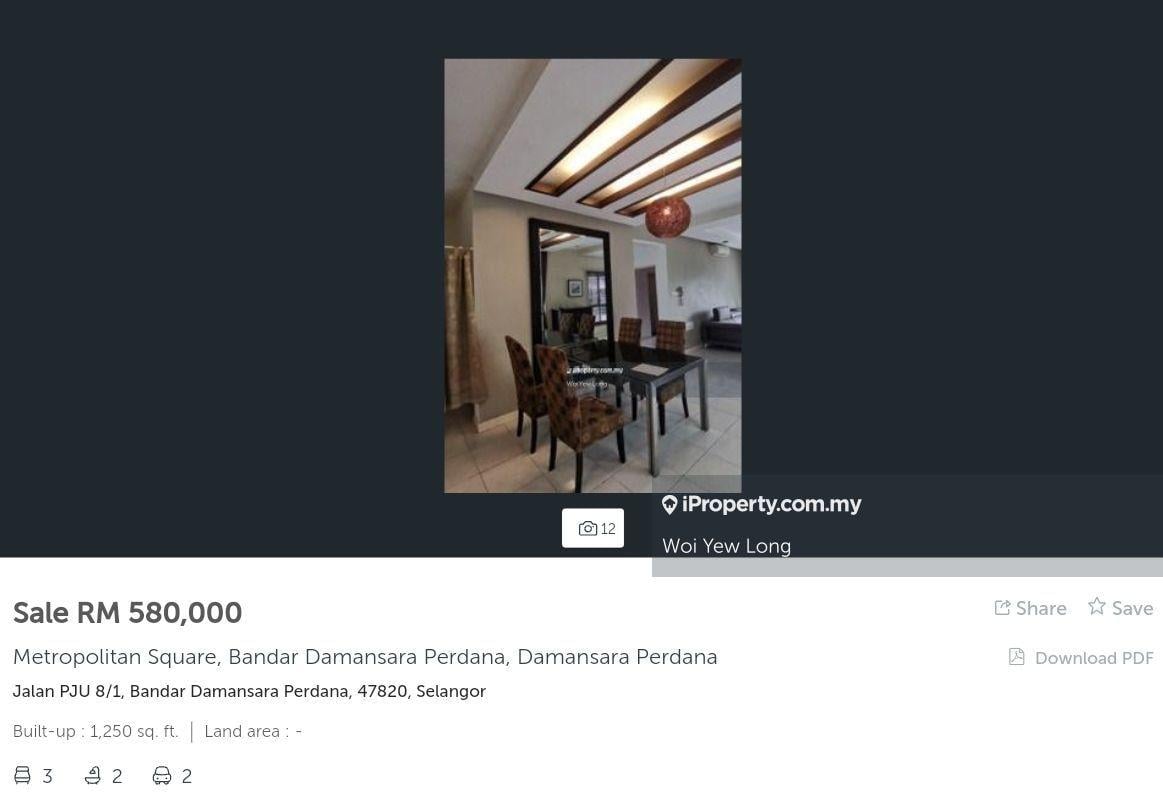Share this property listing

point(1030,608)
